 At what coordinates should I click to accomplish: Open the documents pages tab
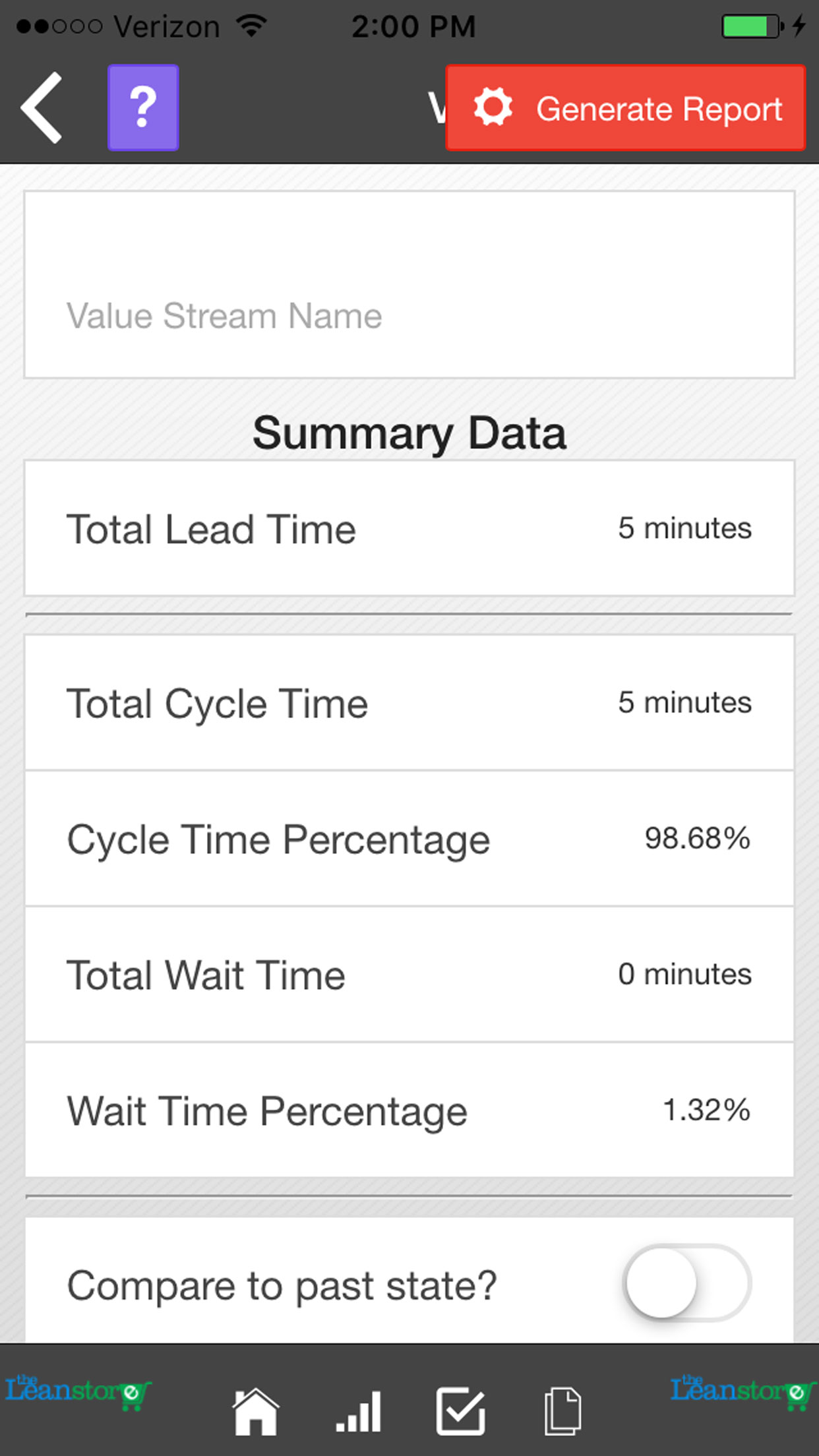click(x=562, y=1411)
